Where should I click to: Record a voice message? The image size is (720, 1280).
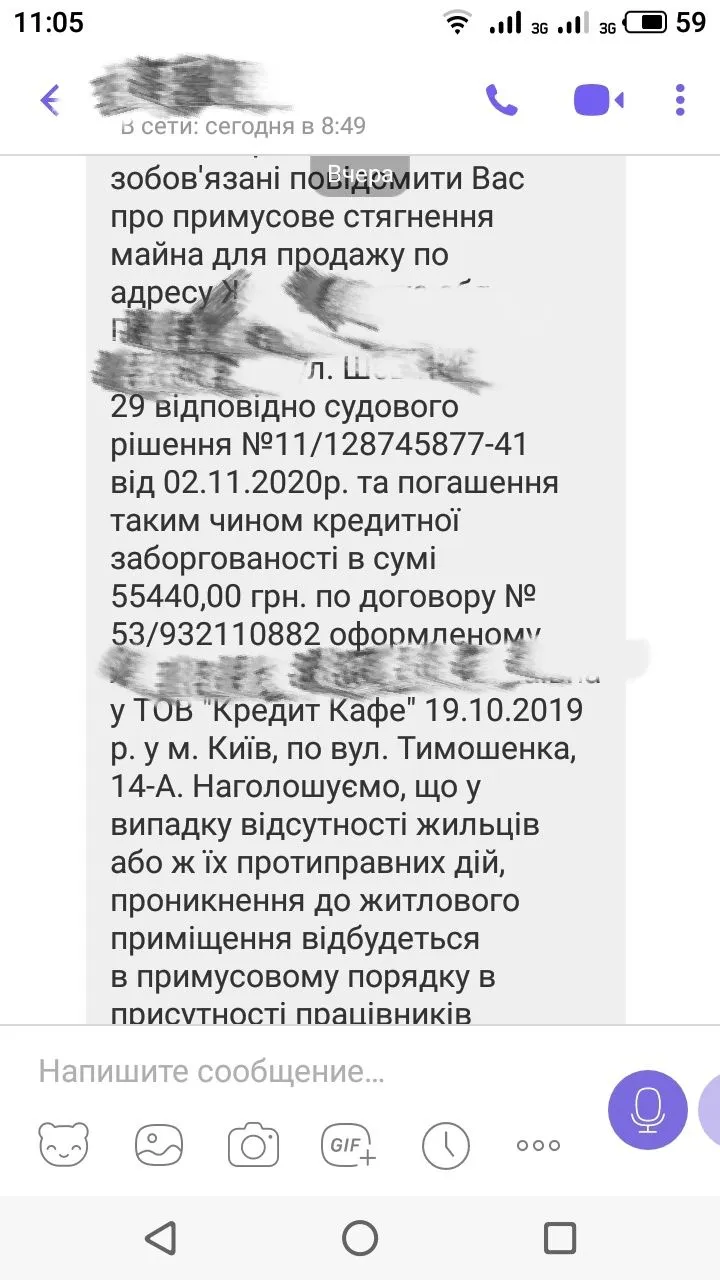click(x=648, y=1108)
